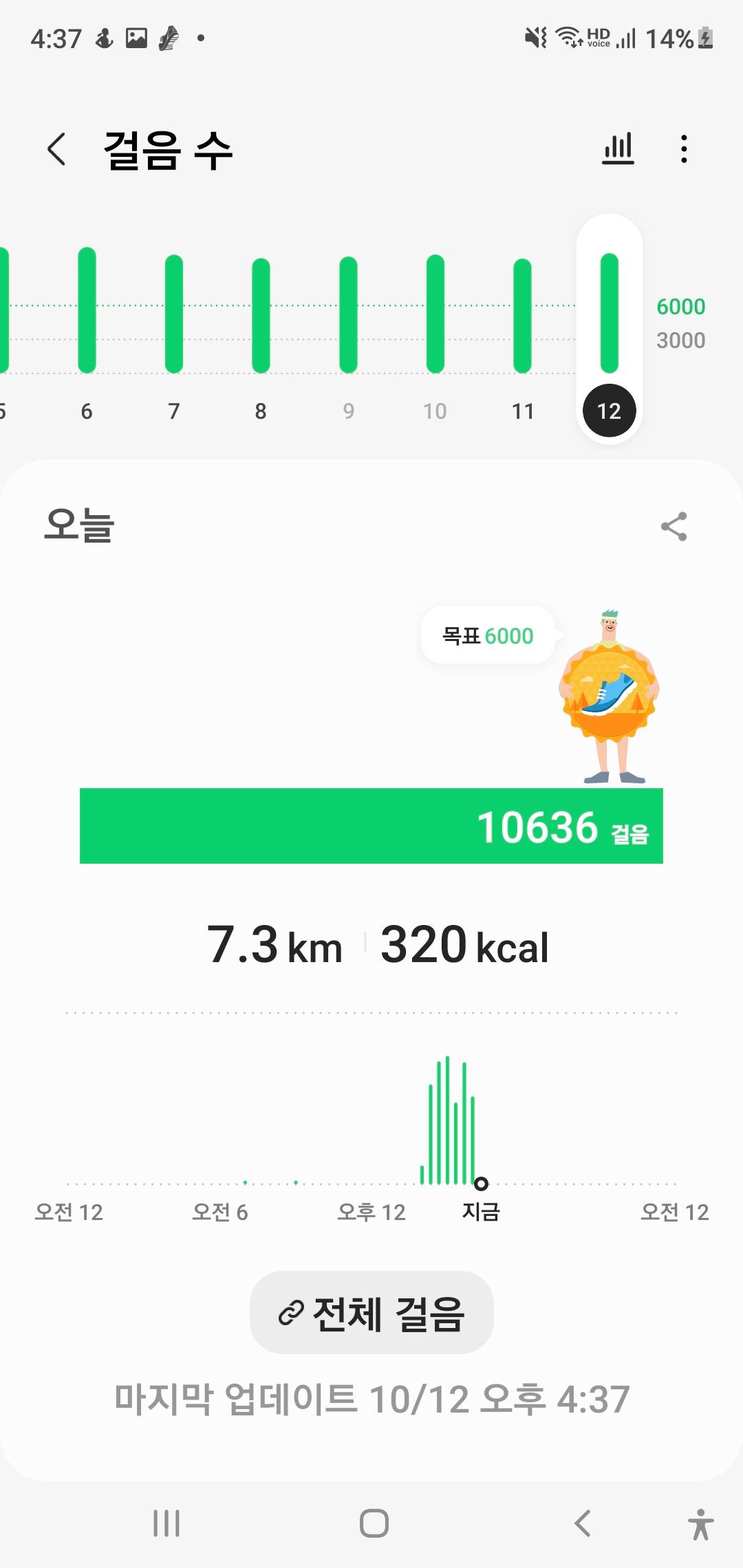Screen dimensions: 743x1568
Task: Go back from the 걸음 수 screen
Action: click(56, 149)
